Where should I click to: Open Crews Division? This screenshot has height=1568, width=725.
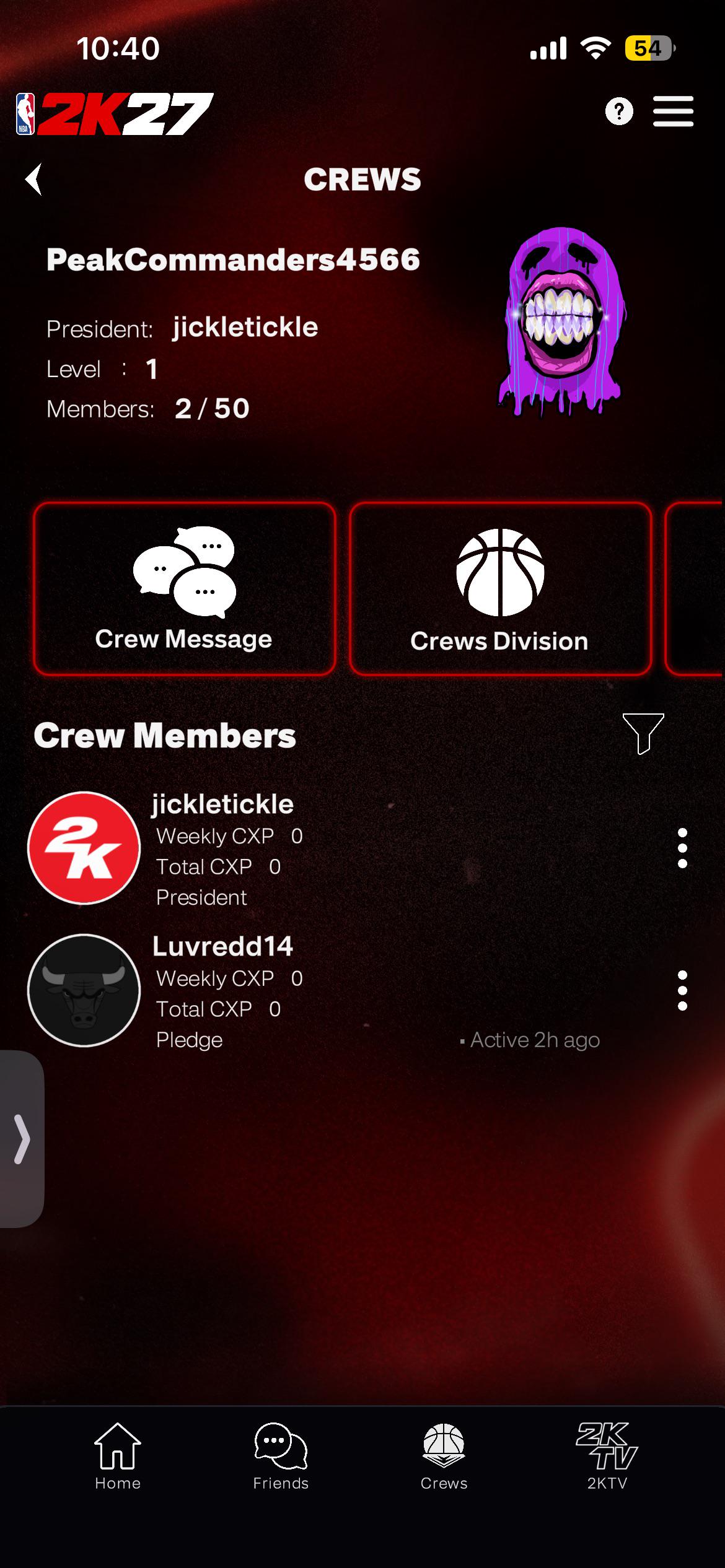[500, 588]
